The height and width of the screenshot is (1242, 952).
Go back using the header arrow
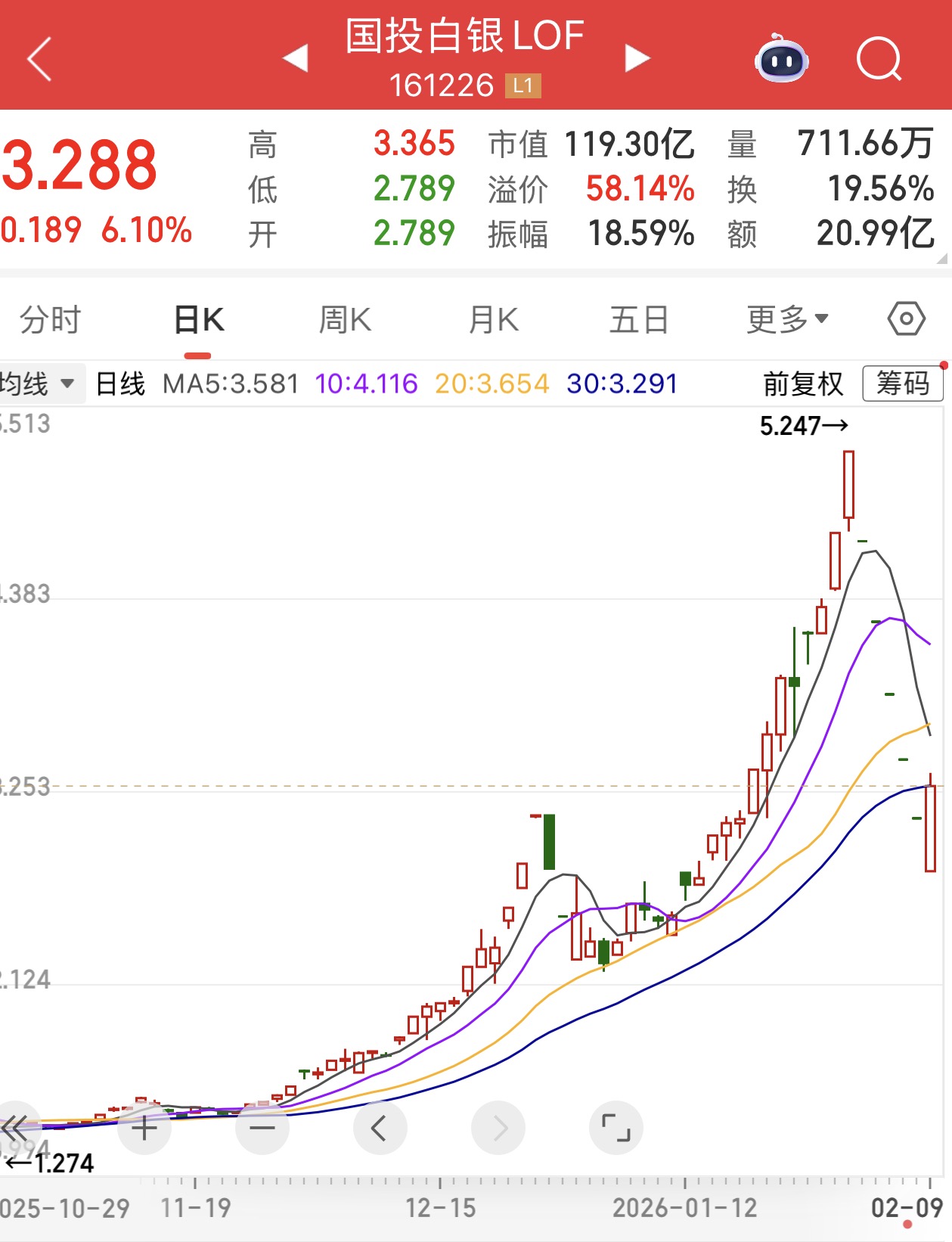click(39, 58)
